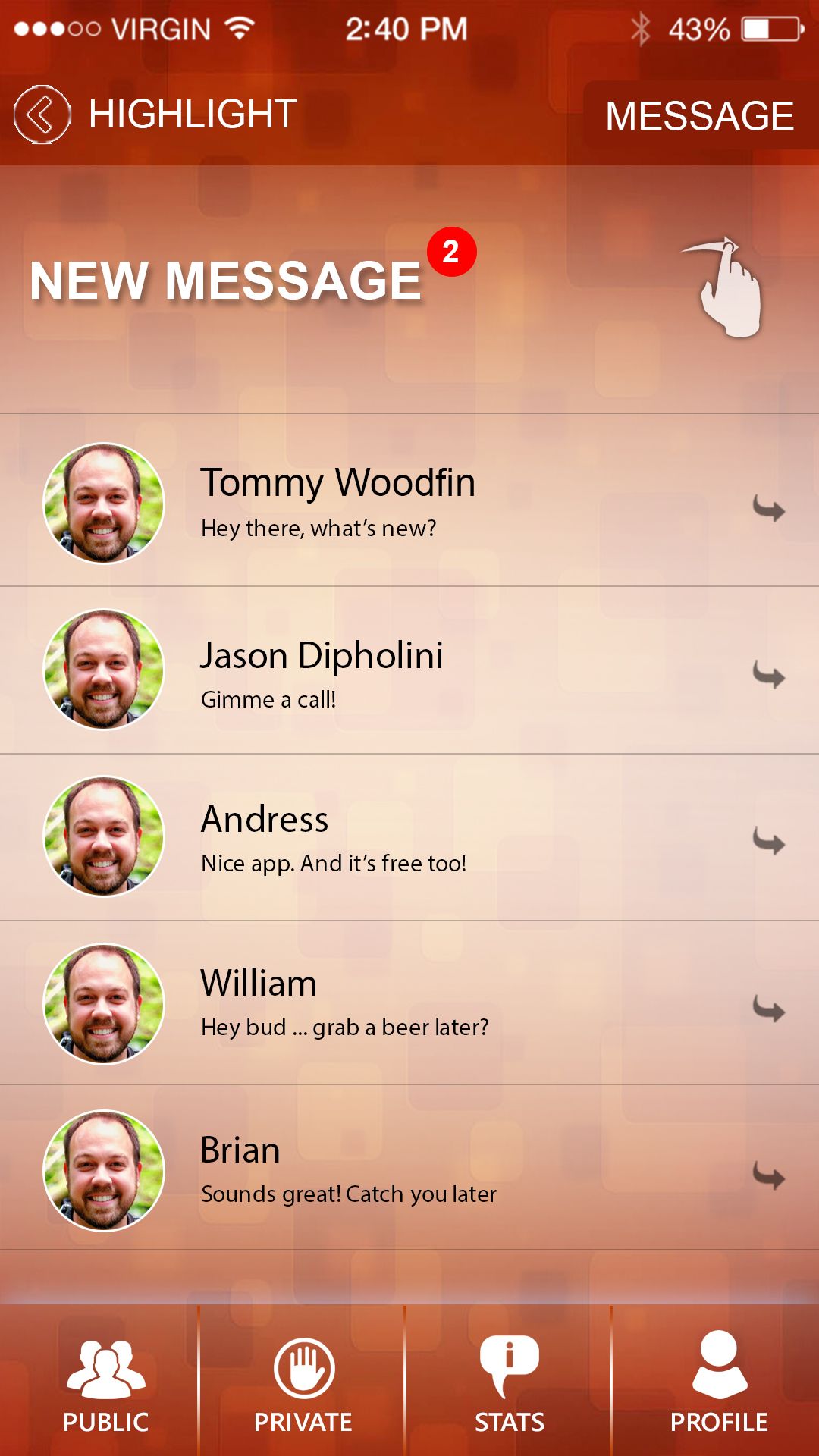819x1456 pixels.
Task: Open the Stats tab
Action: coord(509,1383)
